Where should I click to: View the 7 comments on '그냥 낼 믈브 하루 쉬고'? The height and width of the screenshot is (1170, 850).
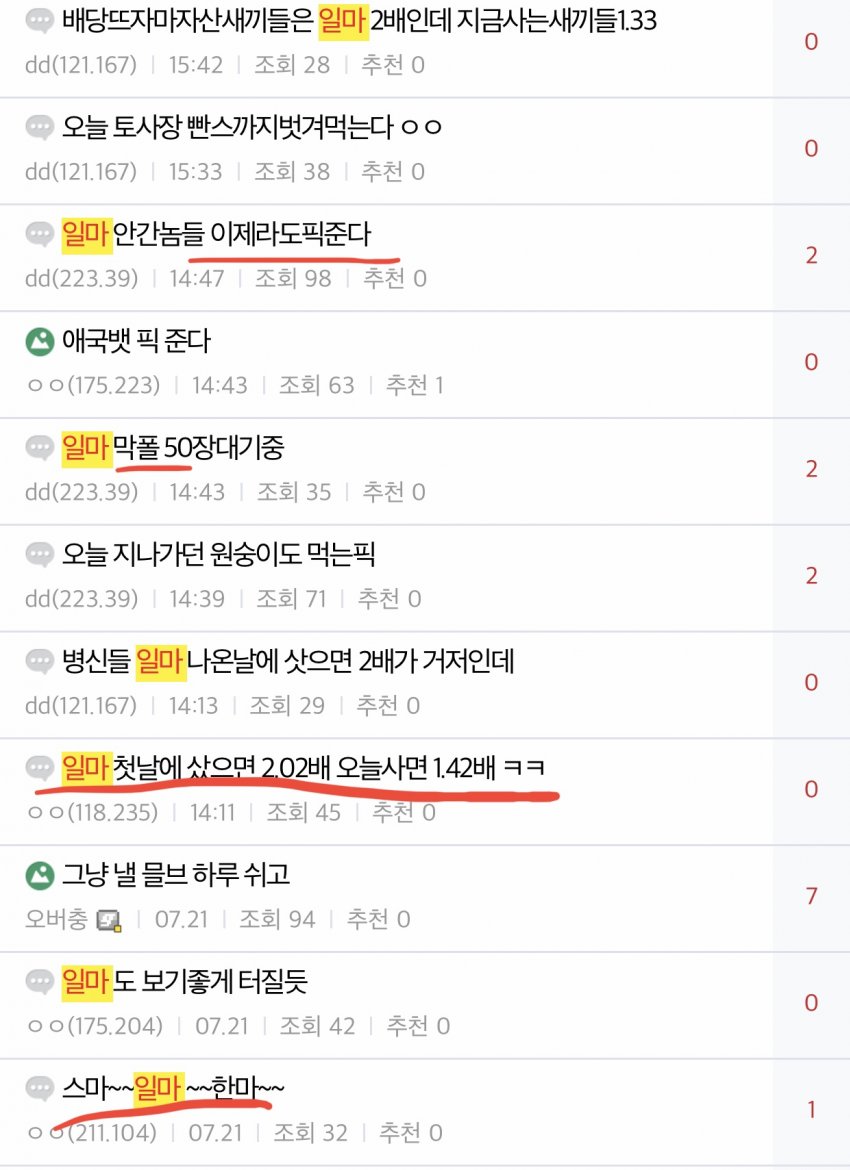coord(811,896)
